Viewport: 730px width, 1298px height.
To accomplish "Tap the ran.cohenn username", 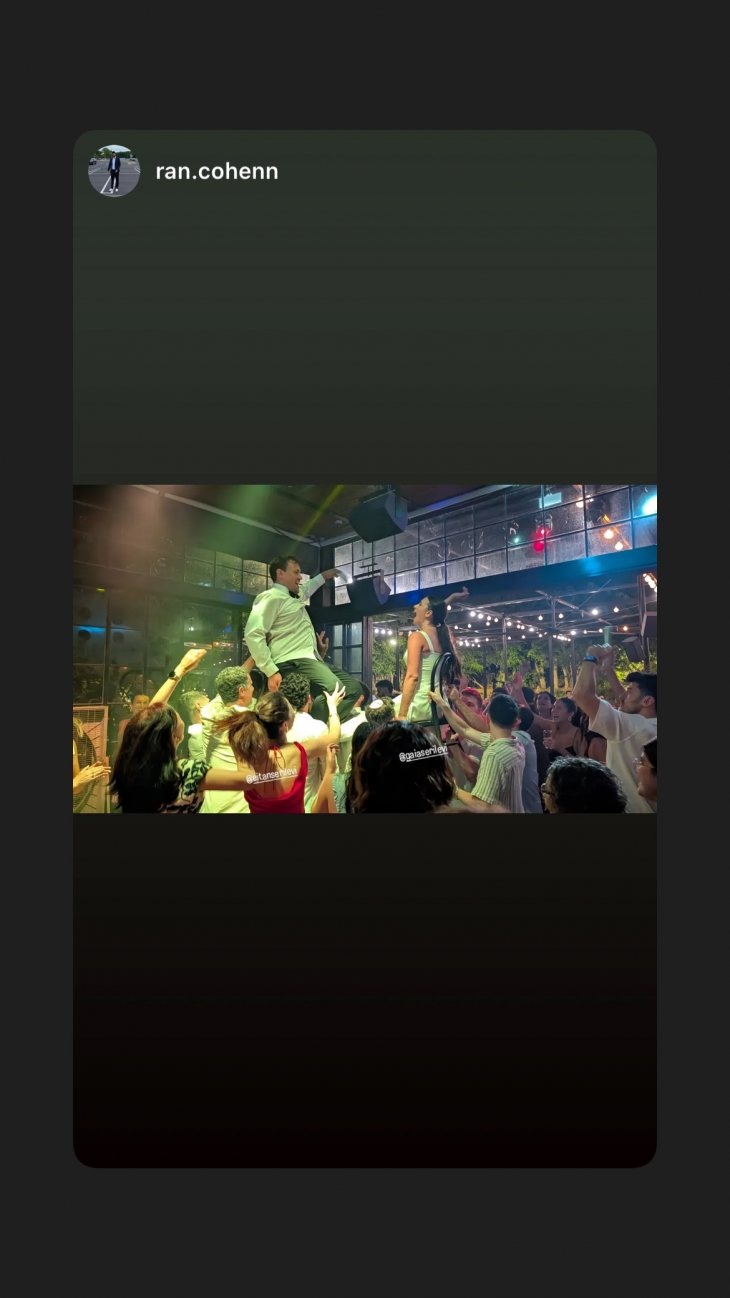I will [217, 171].
